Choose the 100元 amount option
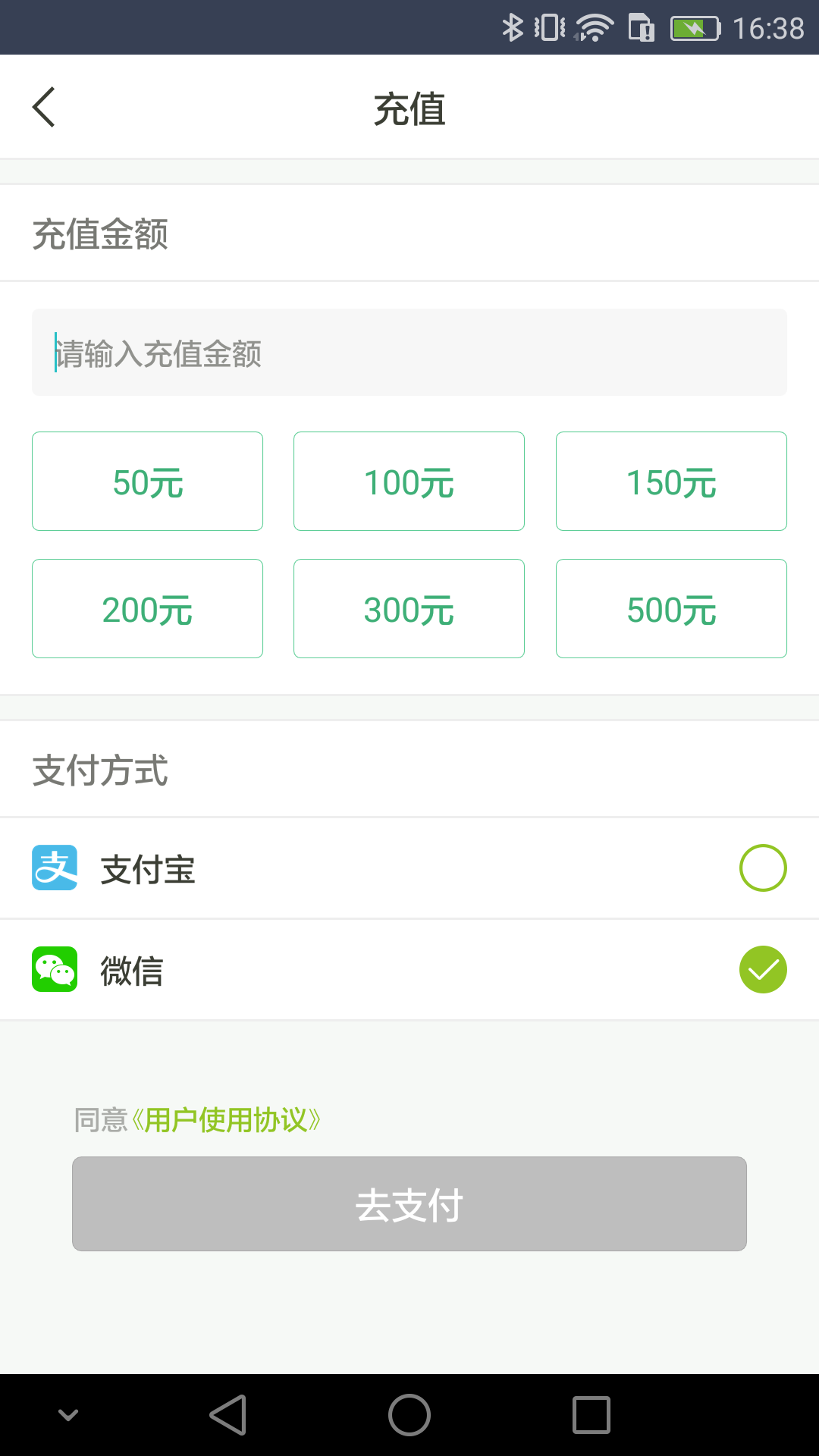 pos(409,481)
